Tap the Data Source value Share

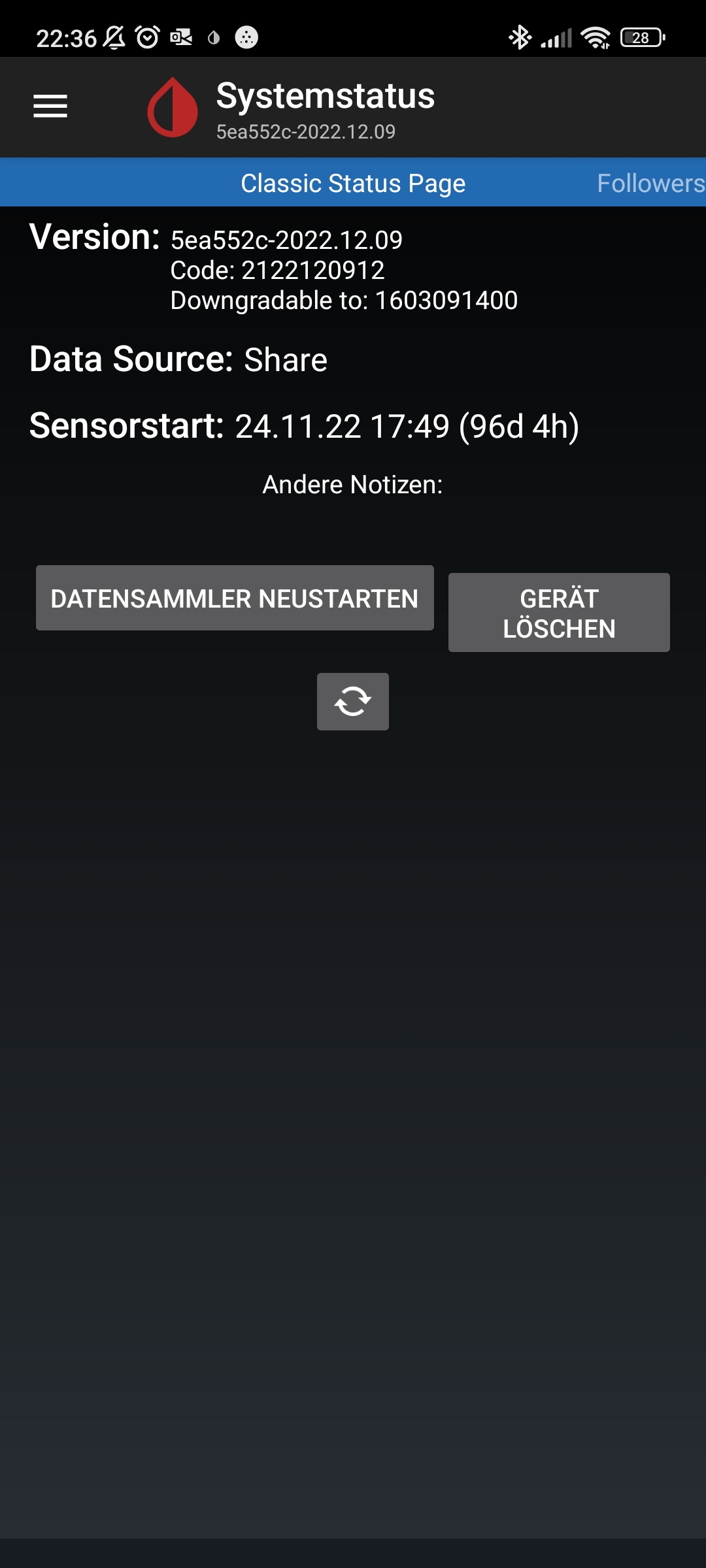click(x=284, y=359)
